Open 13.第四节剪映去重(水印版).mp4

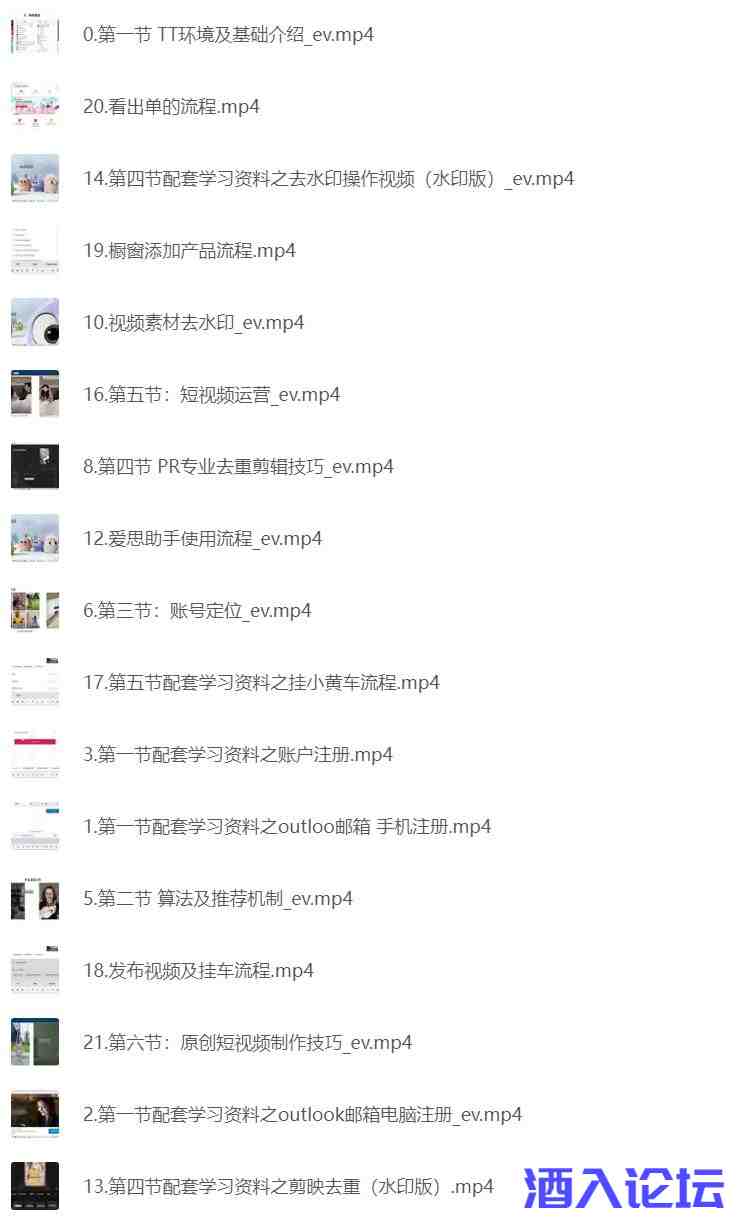pyautogui.click(x=288, y=1187)
